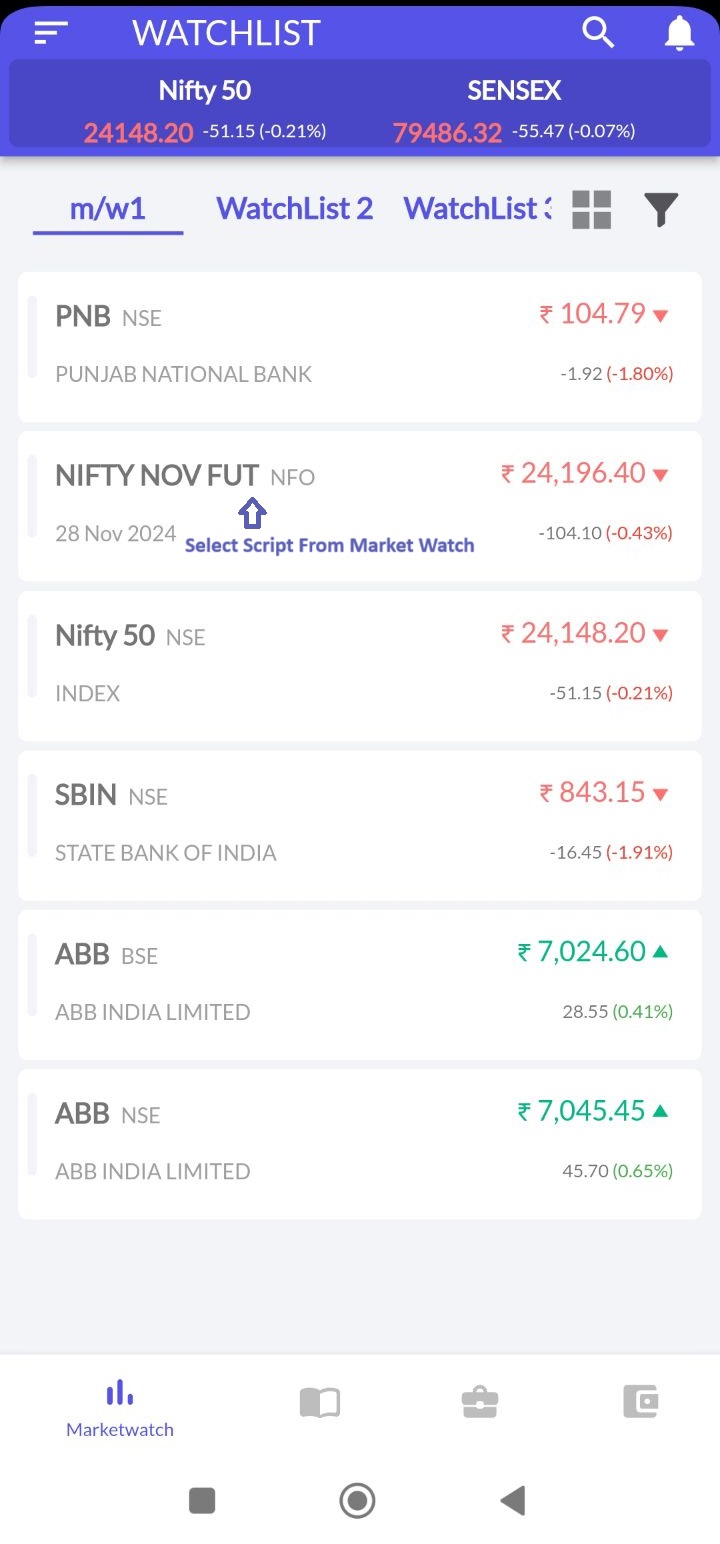This screenshot has width=720, height=1544.
Task: Open the search icon
Action: click(598, 32)
